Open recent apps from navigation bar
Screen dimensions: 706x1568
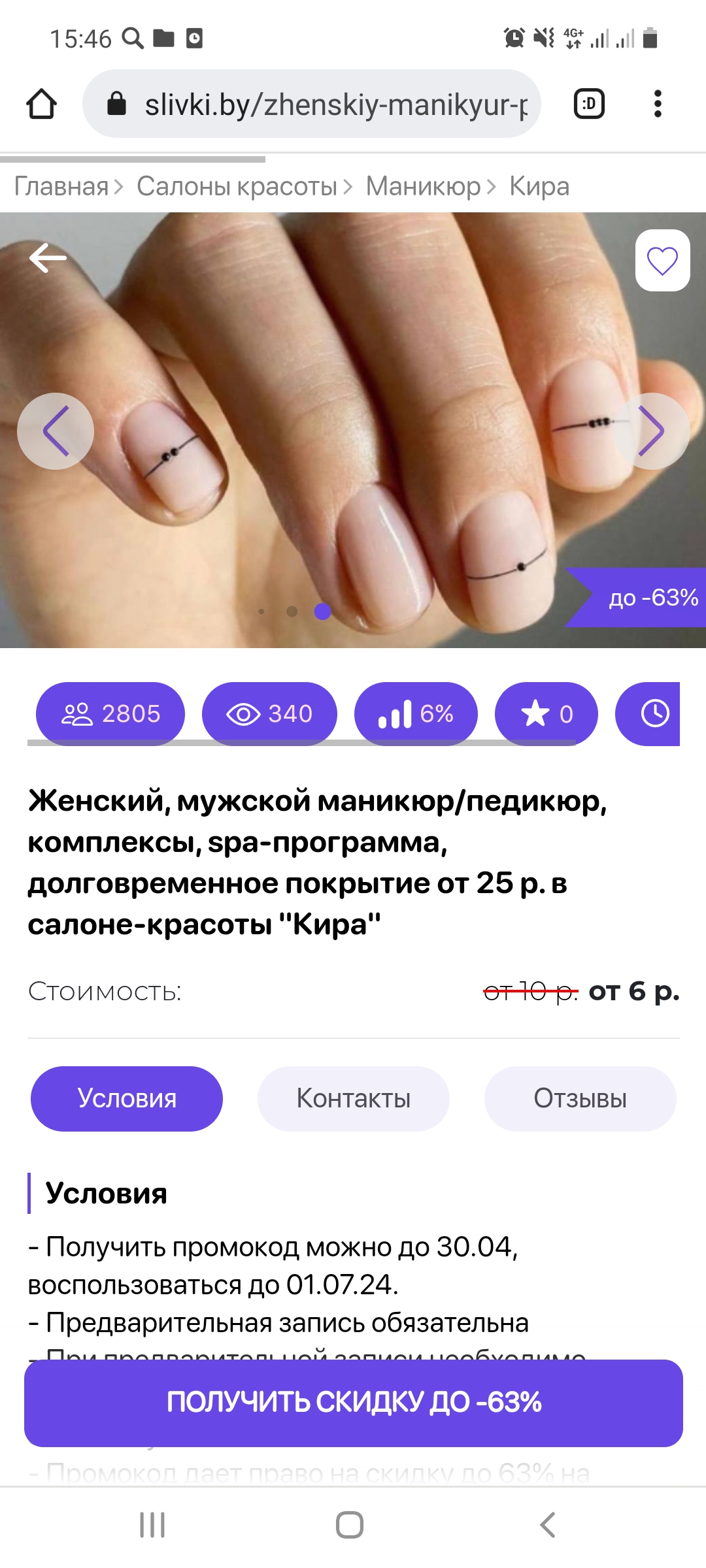click(x=152, y=1525)
